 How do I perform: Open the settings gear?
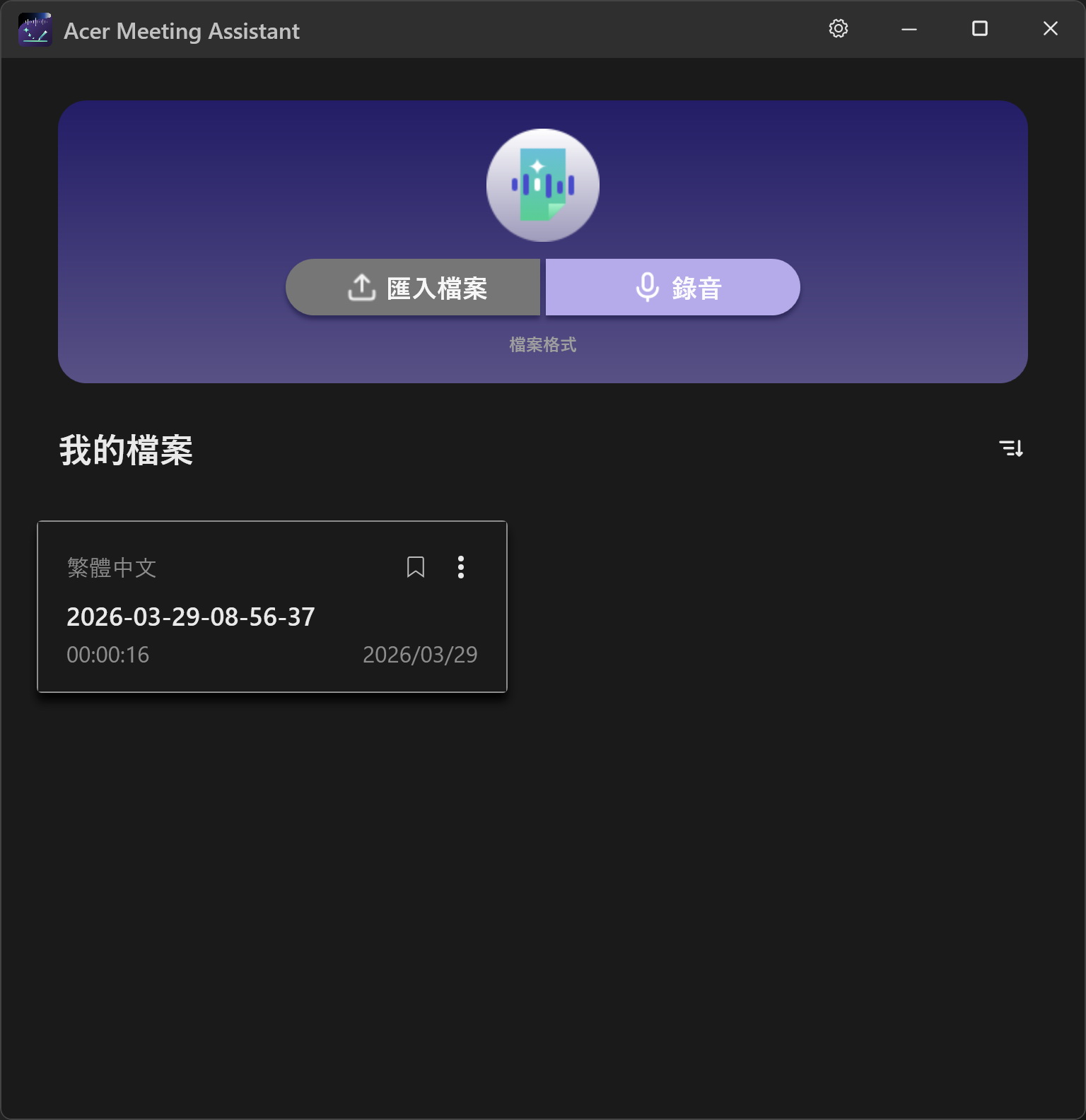pyautogui.click(x=838, y=29)
